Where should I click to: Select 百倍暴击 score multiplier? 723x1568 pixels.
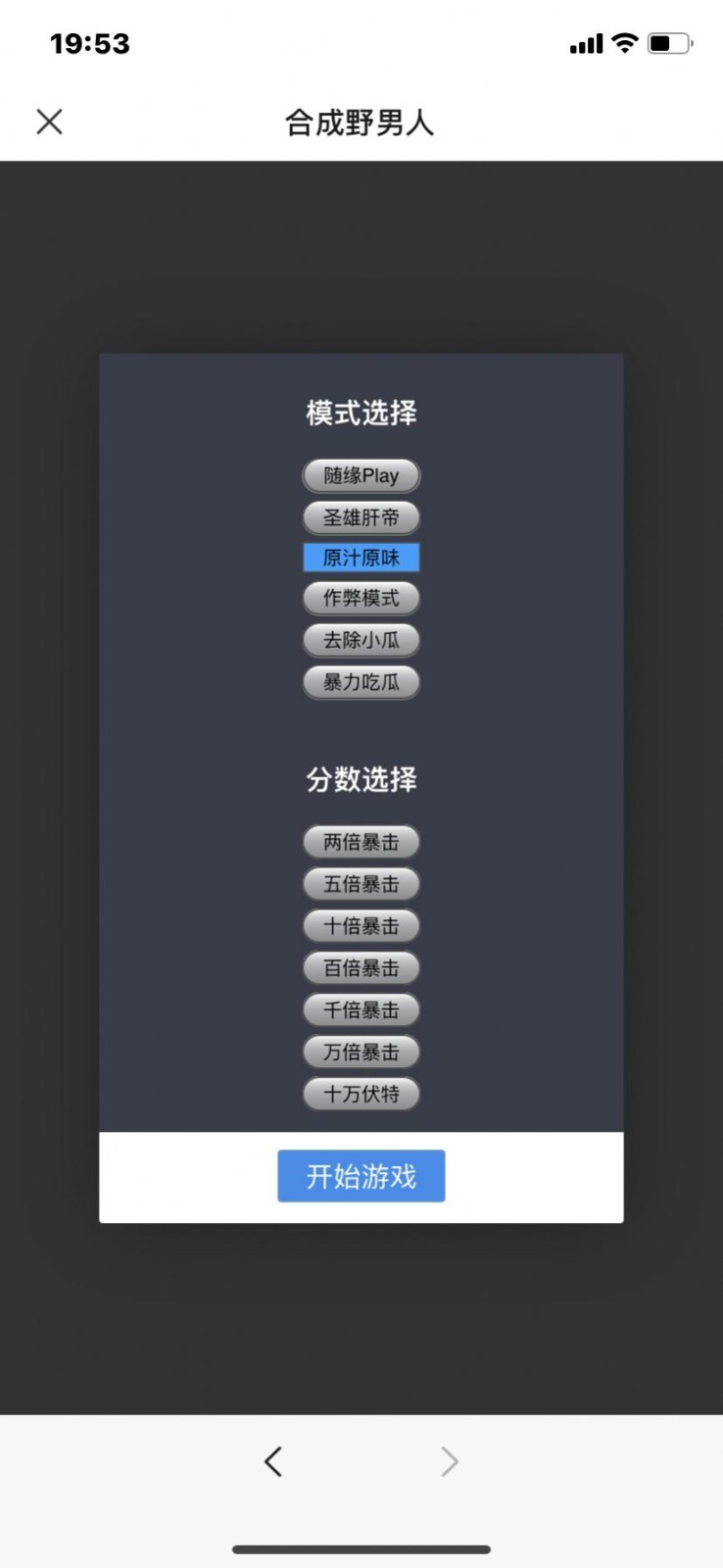361,968
